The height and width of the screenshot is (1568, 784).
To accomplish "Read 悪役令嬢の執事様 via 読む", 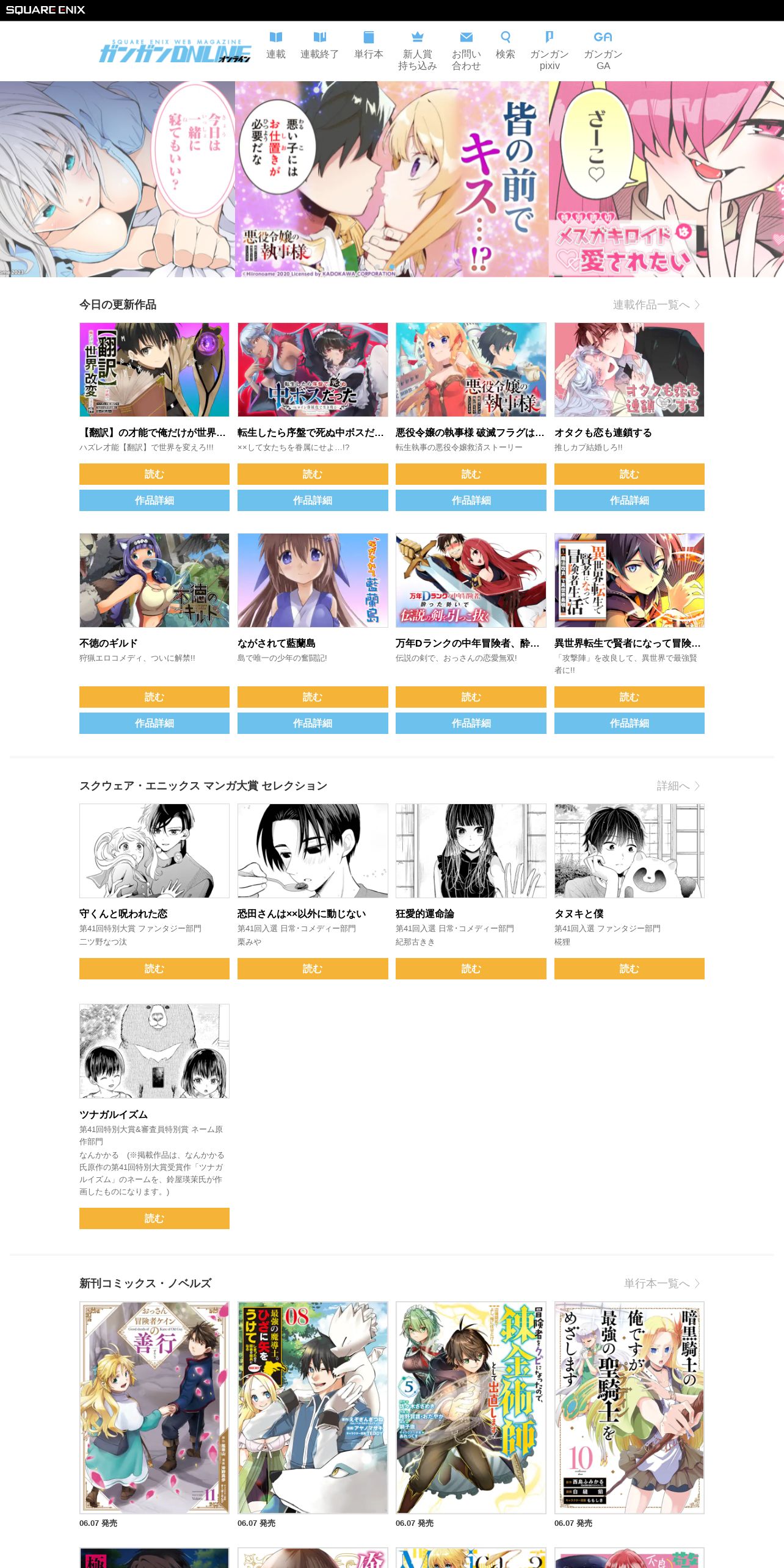I will point(471,474).
